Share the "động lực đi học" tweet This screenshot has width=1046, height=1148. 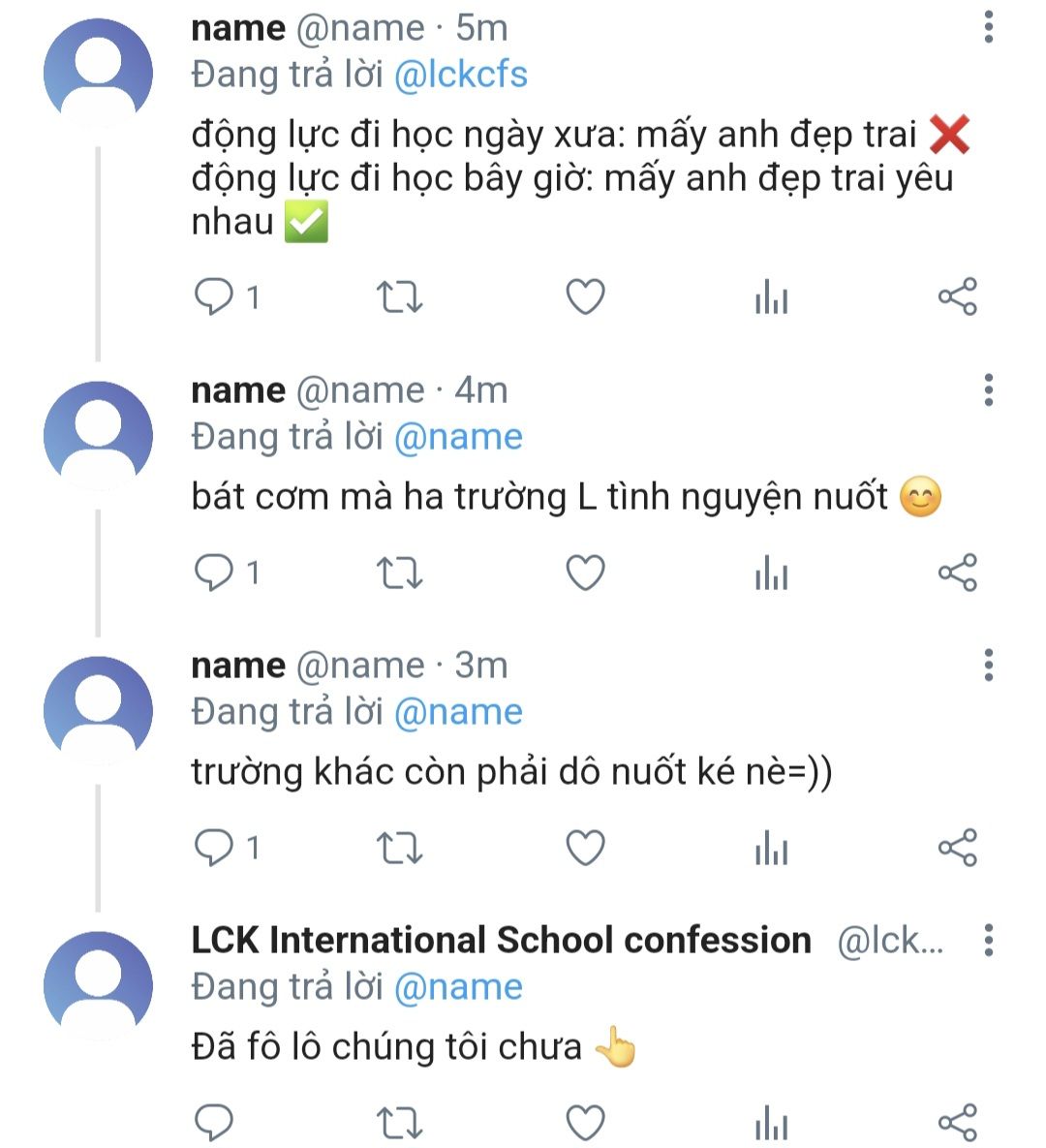pyautogui.click(x=958, y=297)
